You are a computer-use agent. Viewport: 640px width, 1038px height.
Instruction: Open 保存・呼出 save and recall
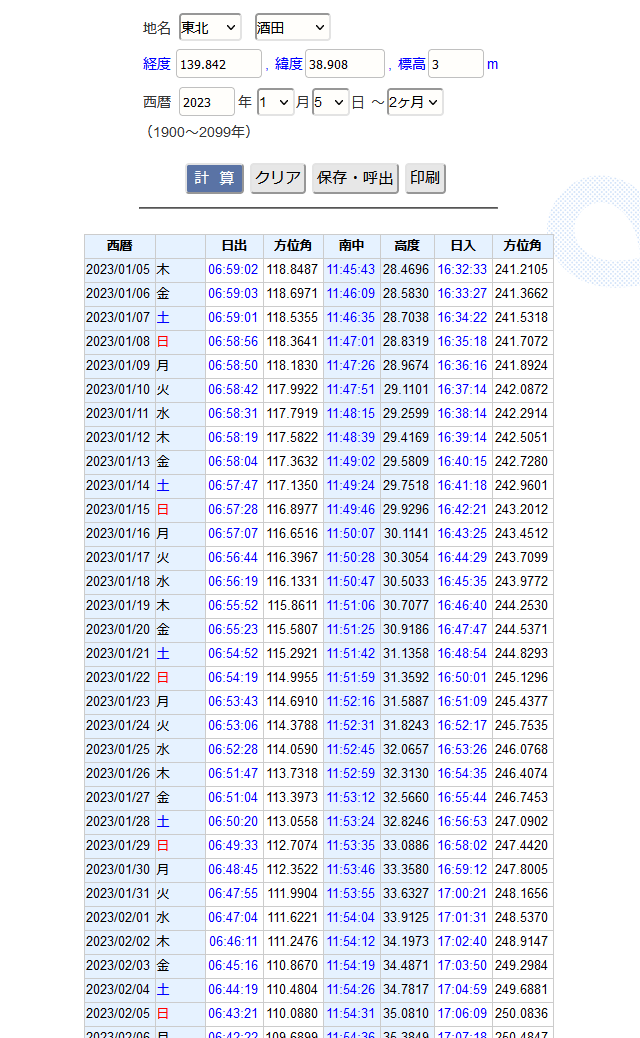point(355,178)
